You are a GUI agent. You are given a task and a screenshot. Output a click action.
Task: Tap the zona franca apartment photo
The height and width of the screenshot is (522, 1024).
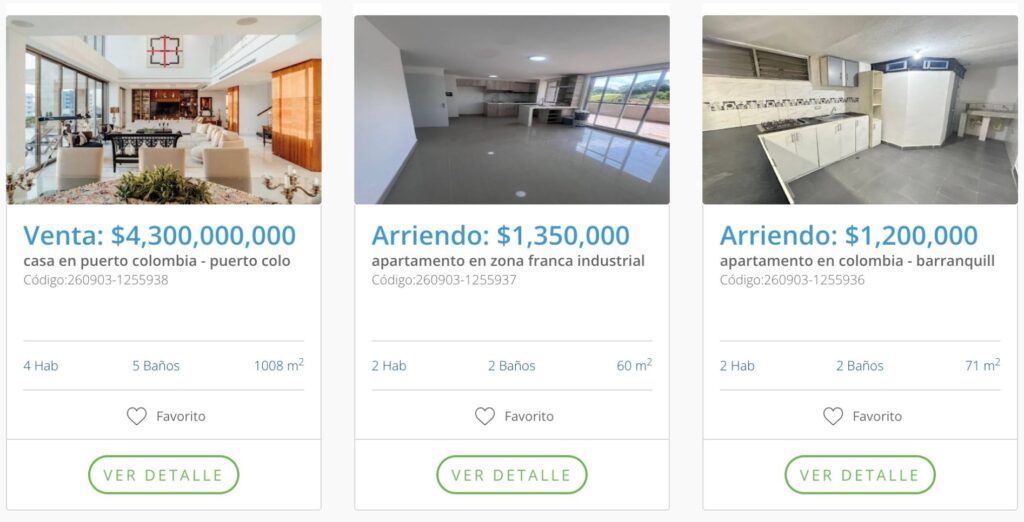[511, 110]
